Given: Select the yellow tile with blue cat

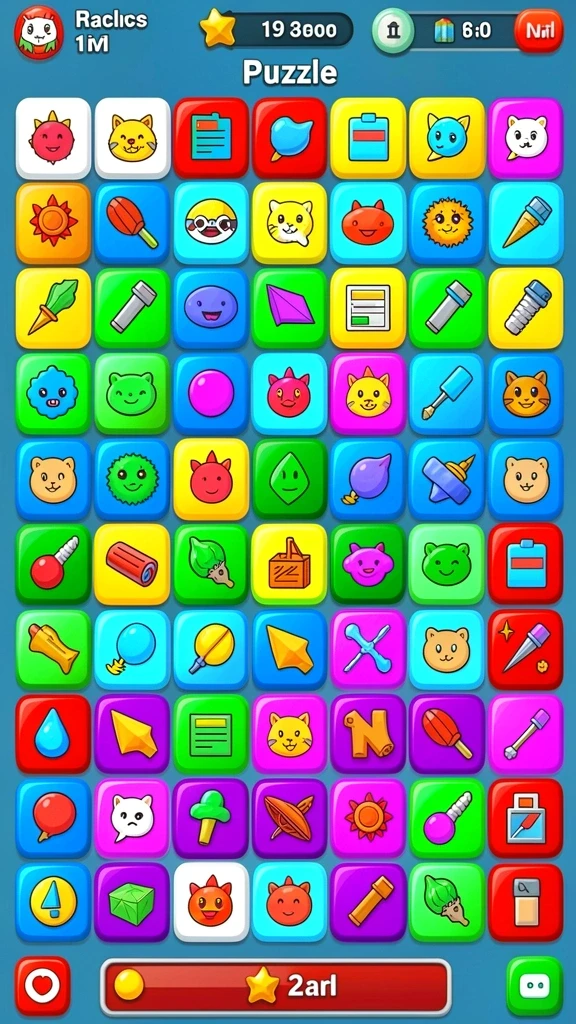Looking at the screenshot, I should pos(447,138).
